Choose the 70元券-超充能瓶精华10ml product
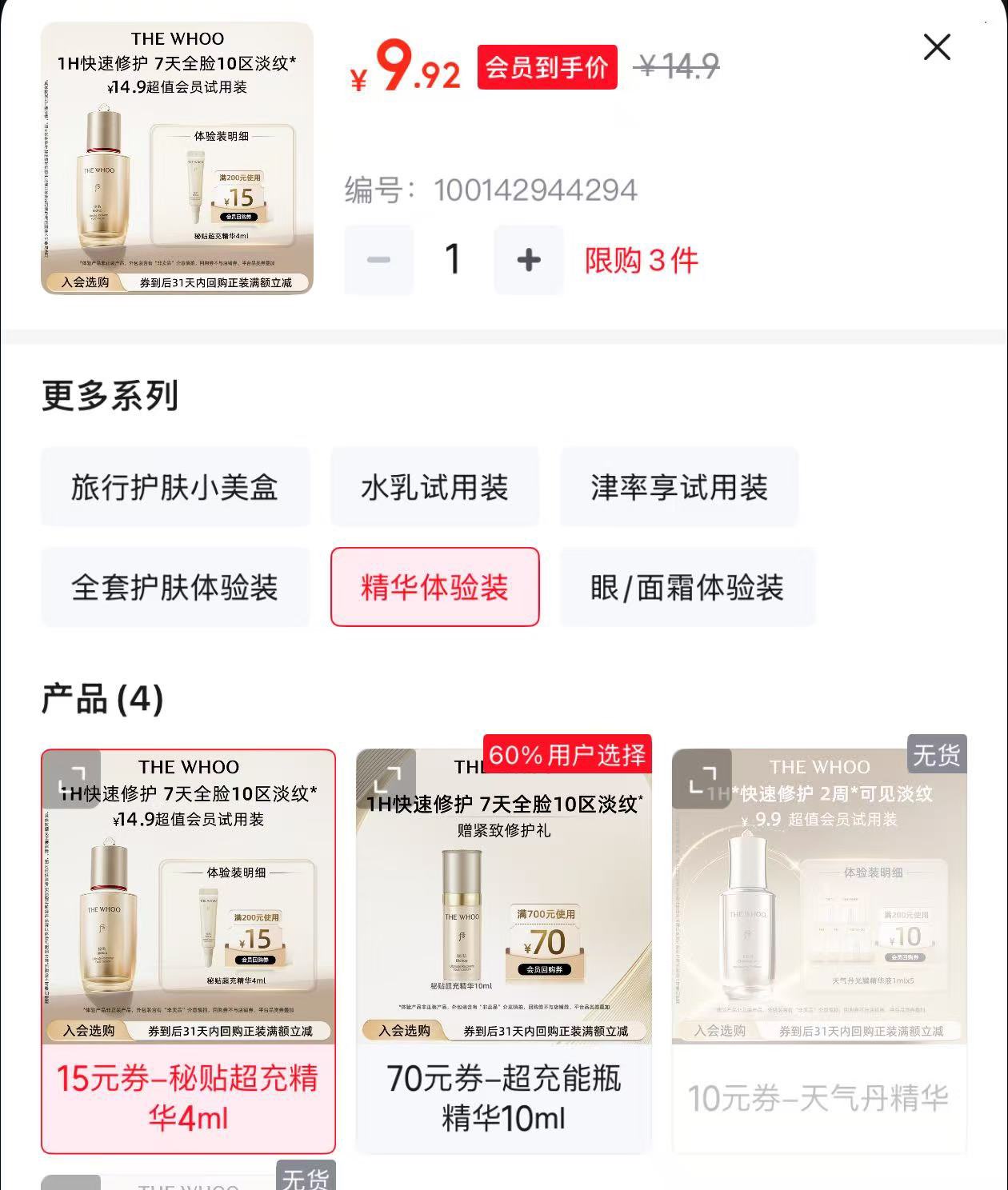This screenshot has width=1008, height=1190. 503,1097
